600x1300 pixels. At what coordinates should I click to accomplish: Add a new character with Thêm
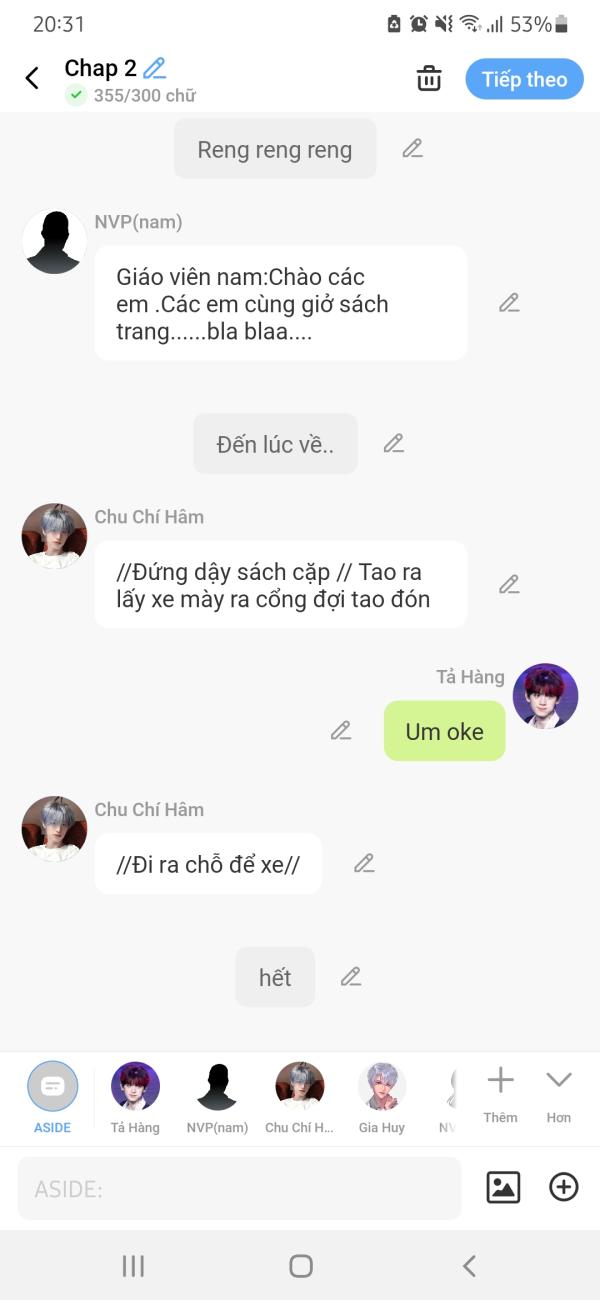pos(500,1093)
